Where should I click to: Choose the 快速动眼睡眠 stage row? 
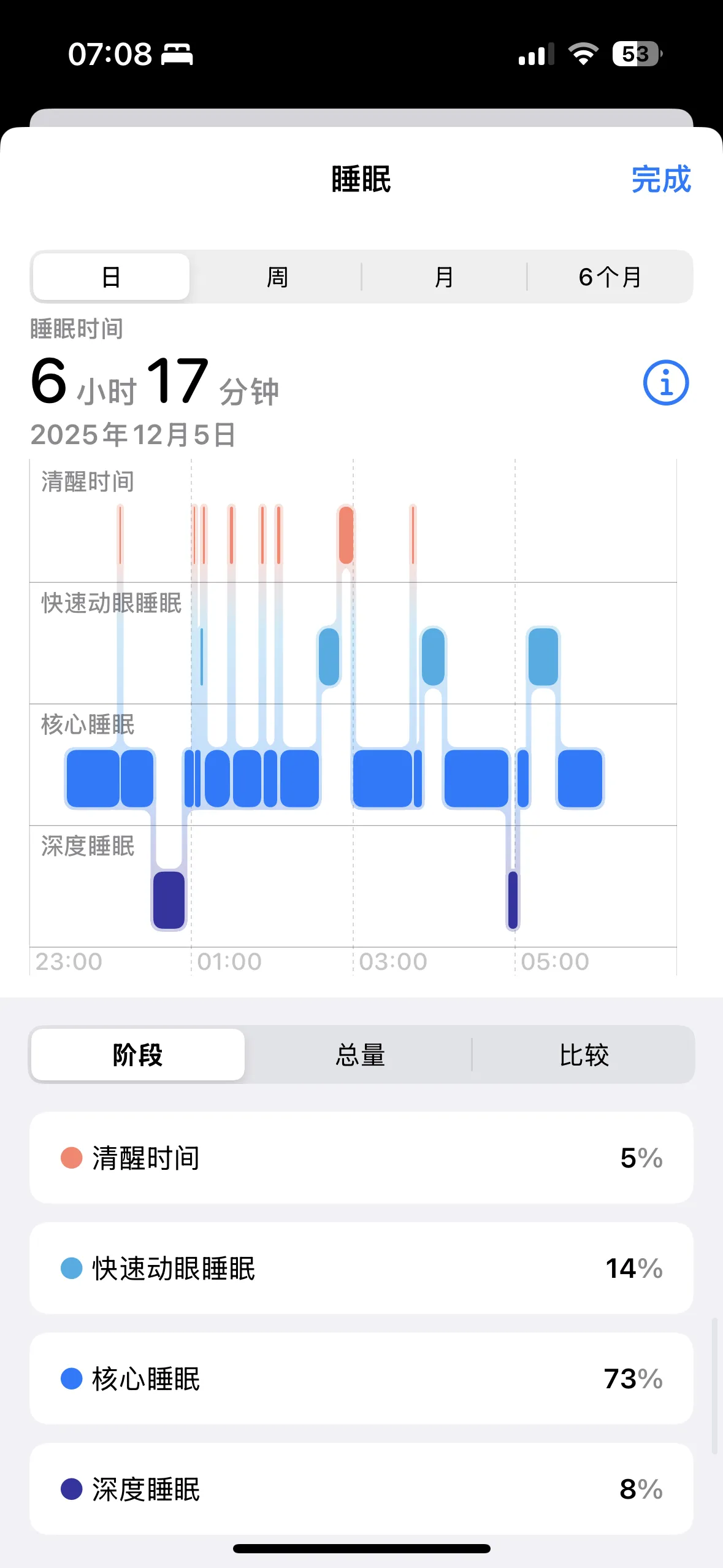(361, 1269)
